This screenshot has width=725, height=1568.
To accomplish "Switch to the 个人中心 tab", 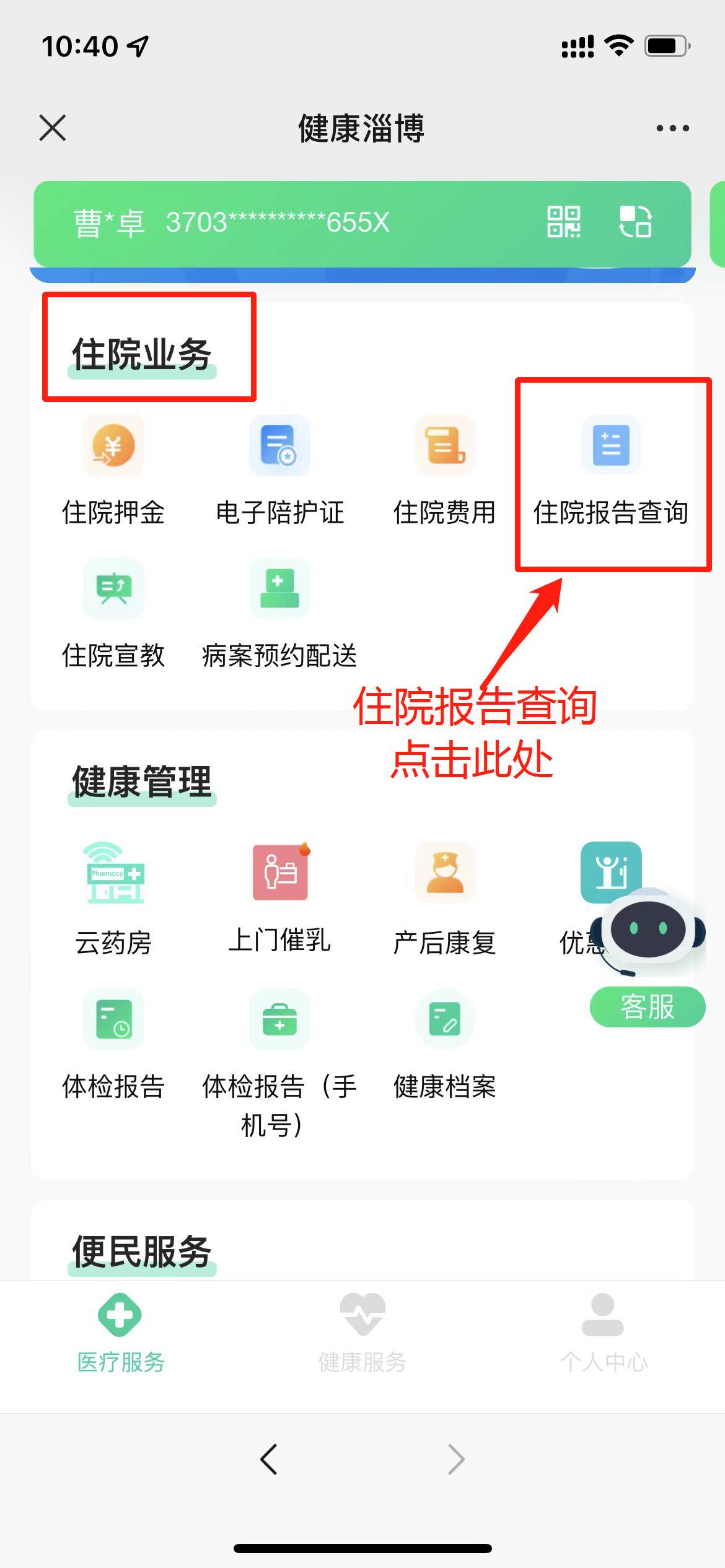I will 604,1333.
